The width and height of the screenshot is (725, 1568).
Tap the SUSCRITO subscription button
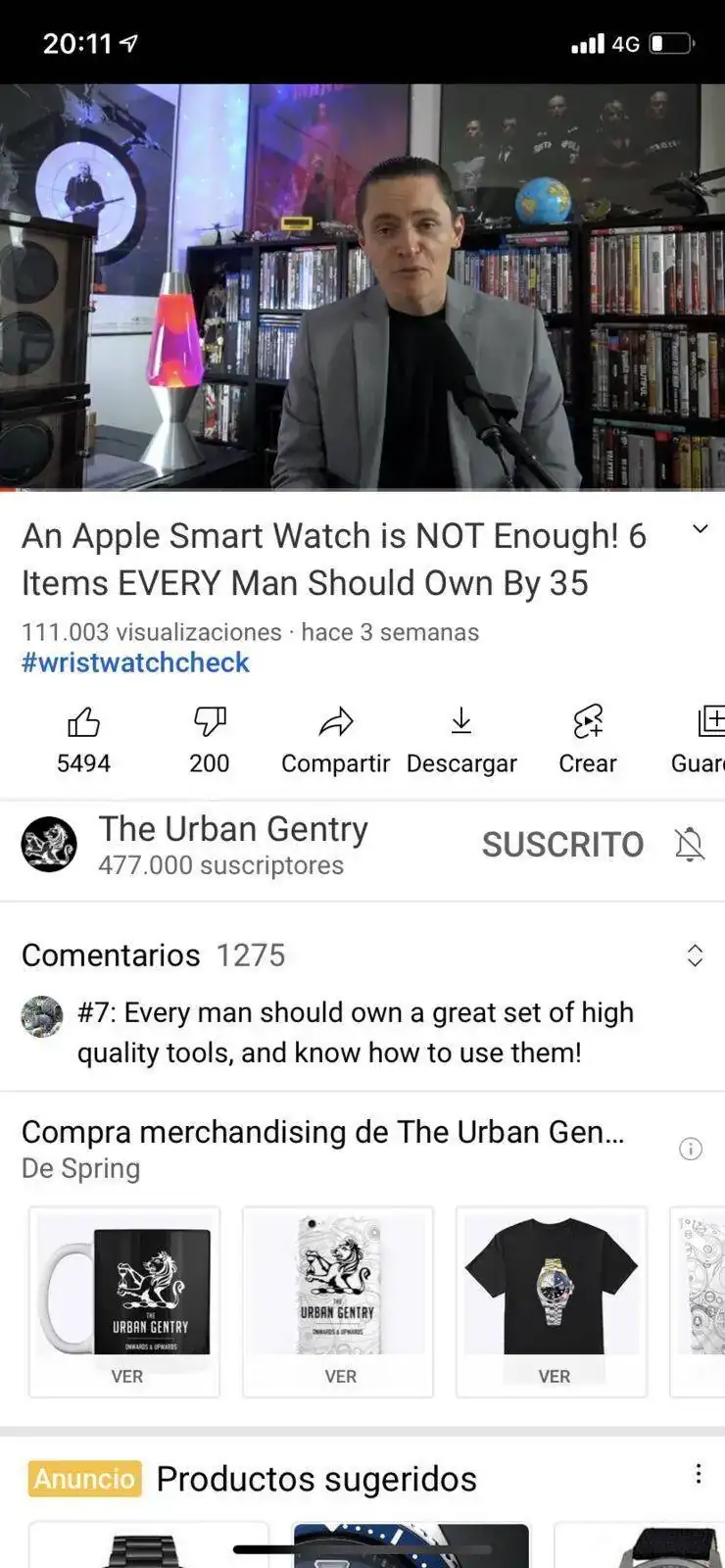tap(562, 844)
